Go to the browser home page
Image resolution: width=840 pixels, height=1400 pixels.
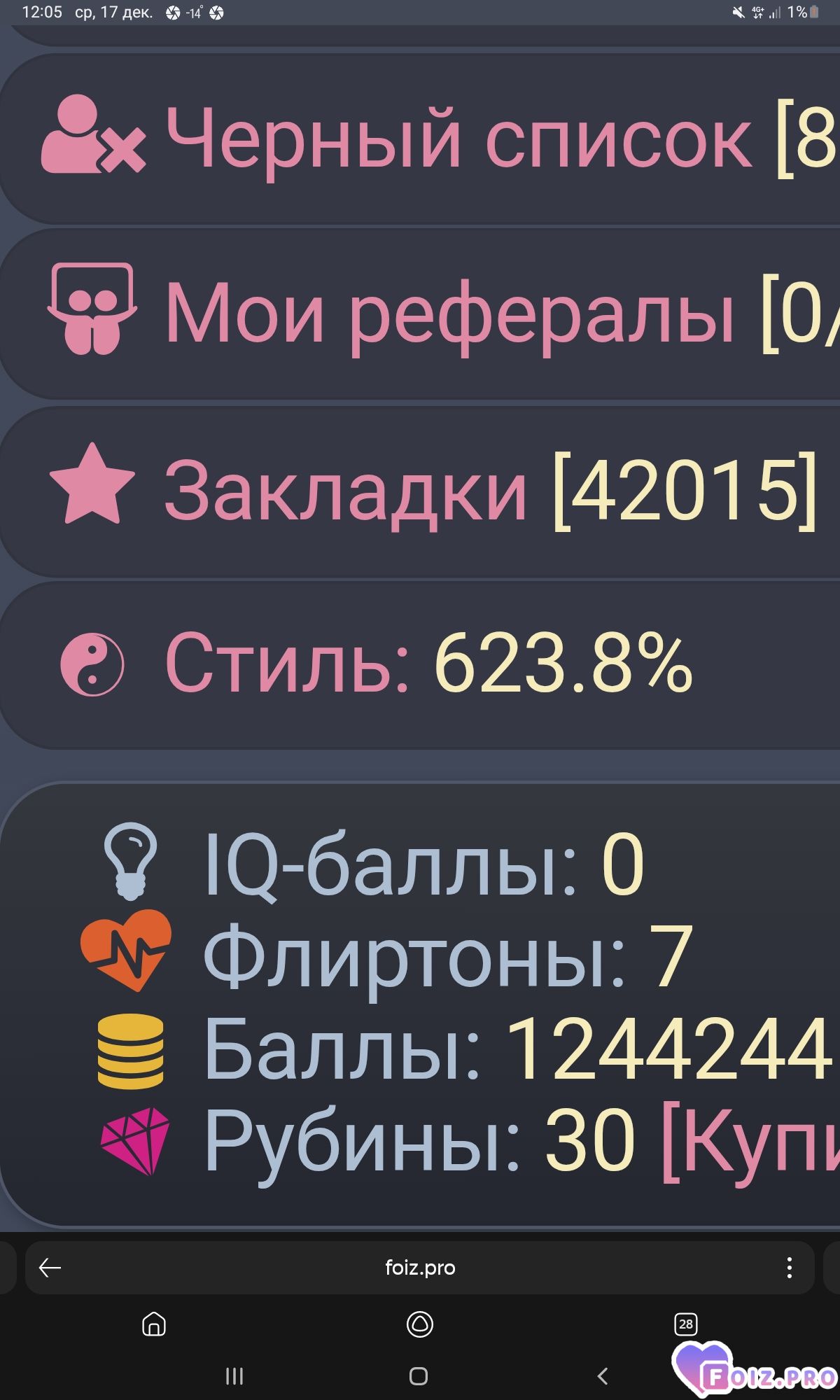(154, 1324)
